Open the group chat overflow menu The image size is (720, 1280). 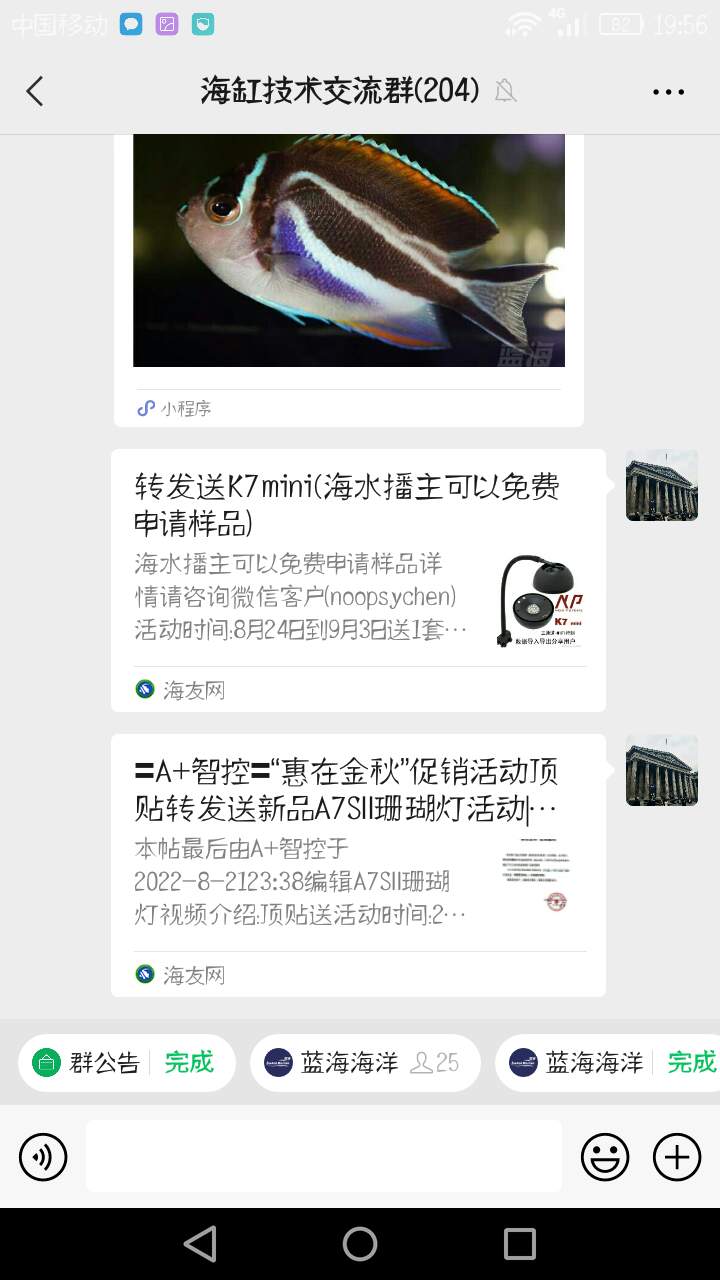668,92
